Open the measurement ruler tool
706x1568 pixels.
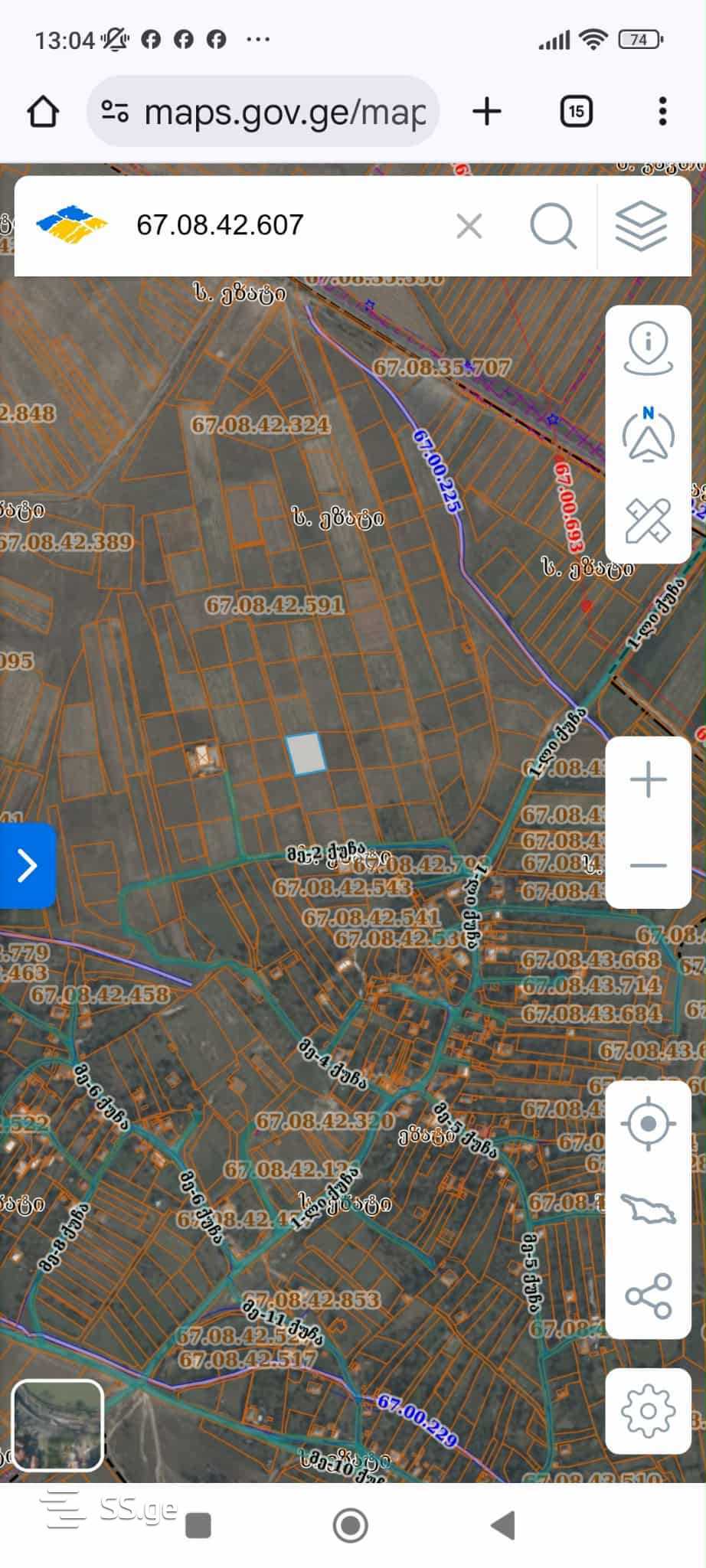tap(648, 521)
